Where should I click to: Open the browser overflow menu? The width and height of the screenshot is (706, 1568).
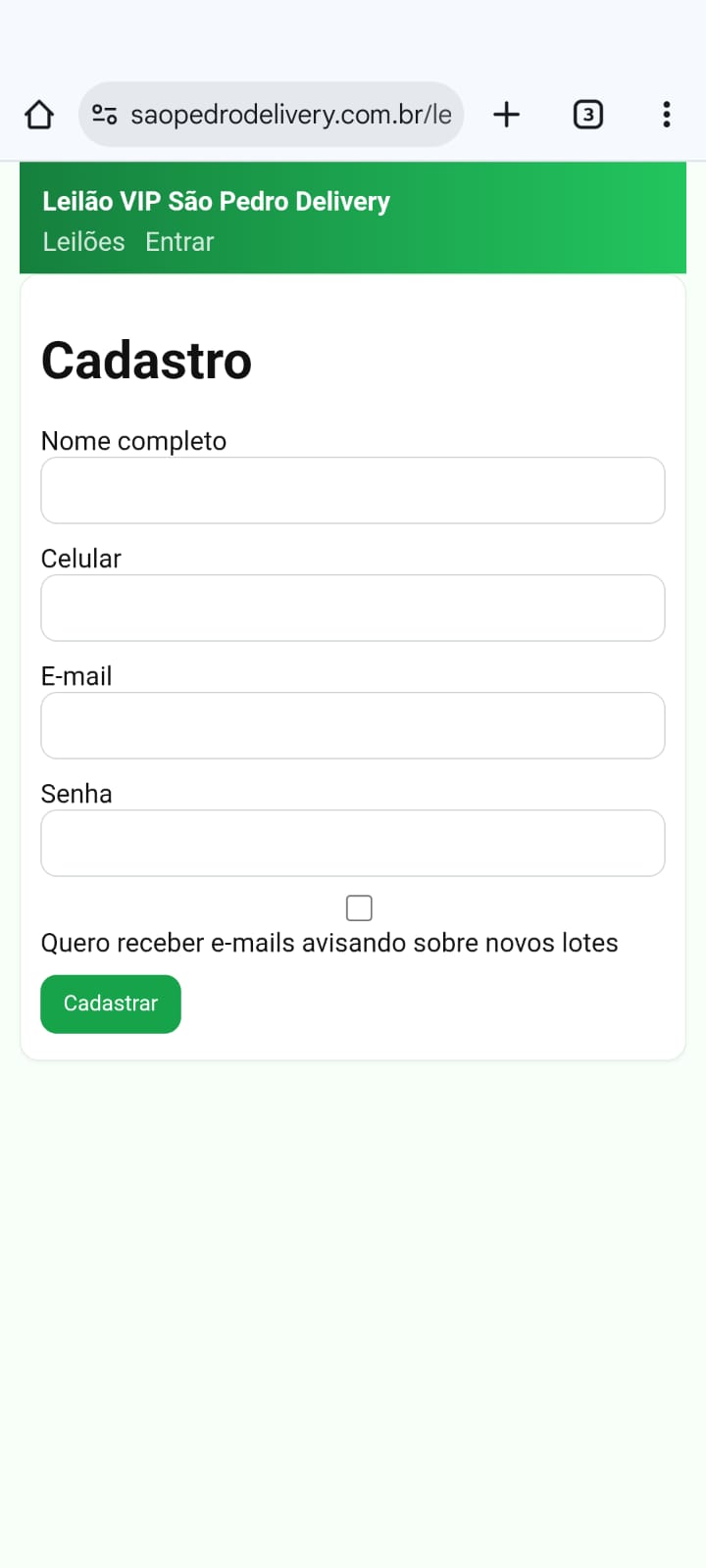pos(667,115)
